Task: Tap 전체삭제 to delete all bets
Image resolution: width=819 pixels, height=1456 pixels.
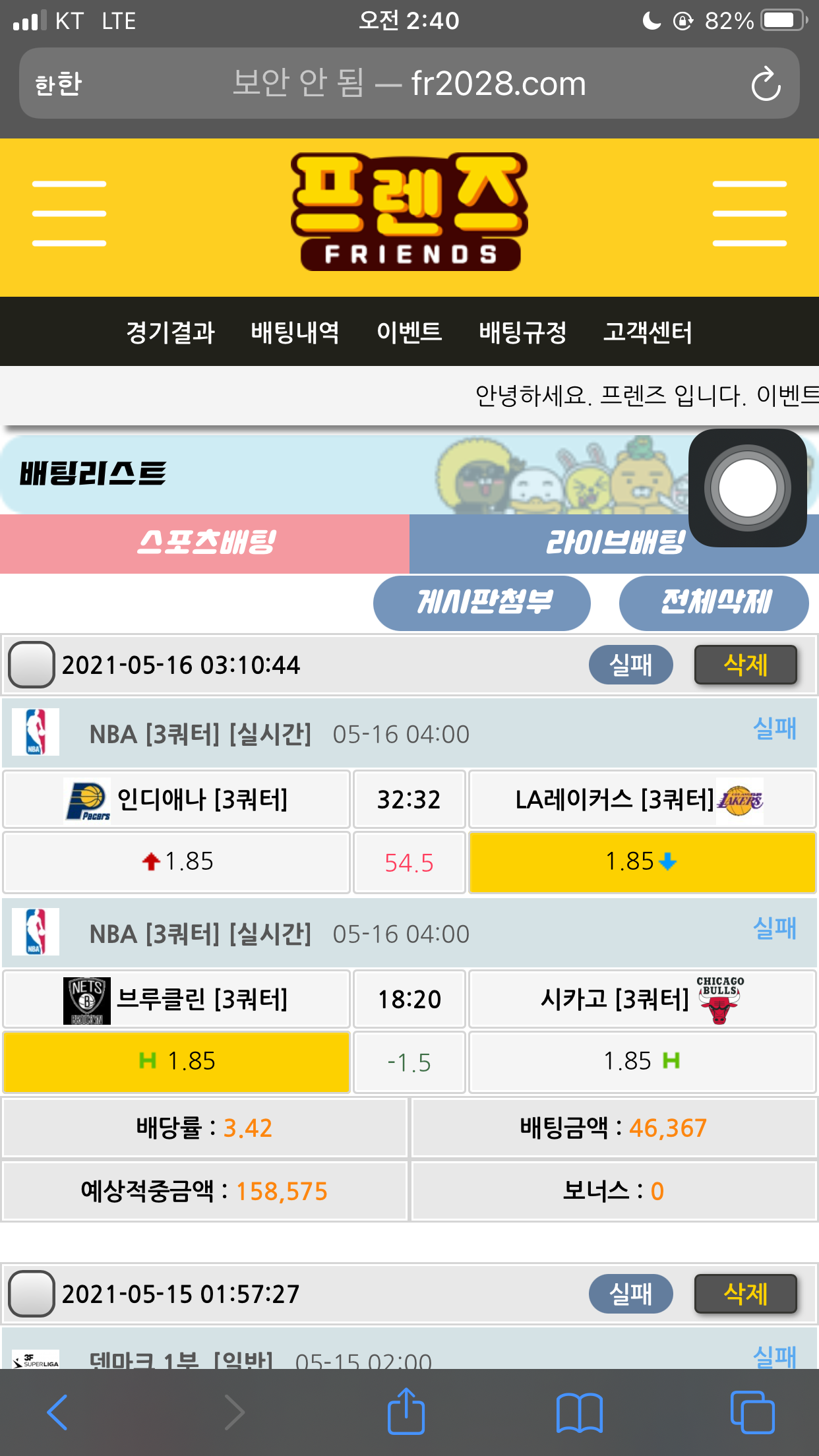Action: tap(714, 603)
